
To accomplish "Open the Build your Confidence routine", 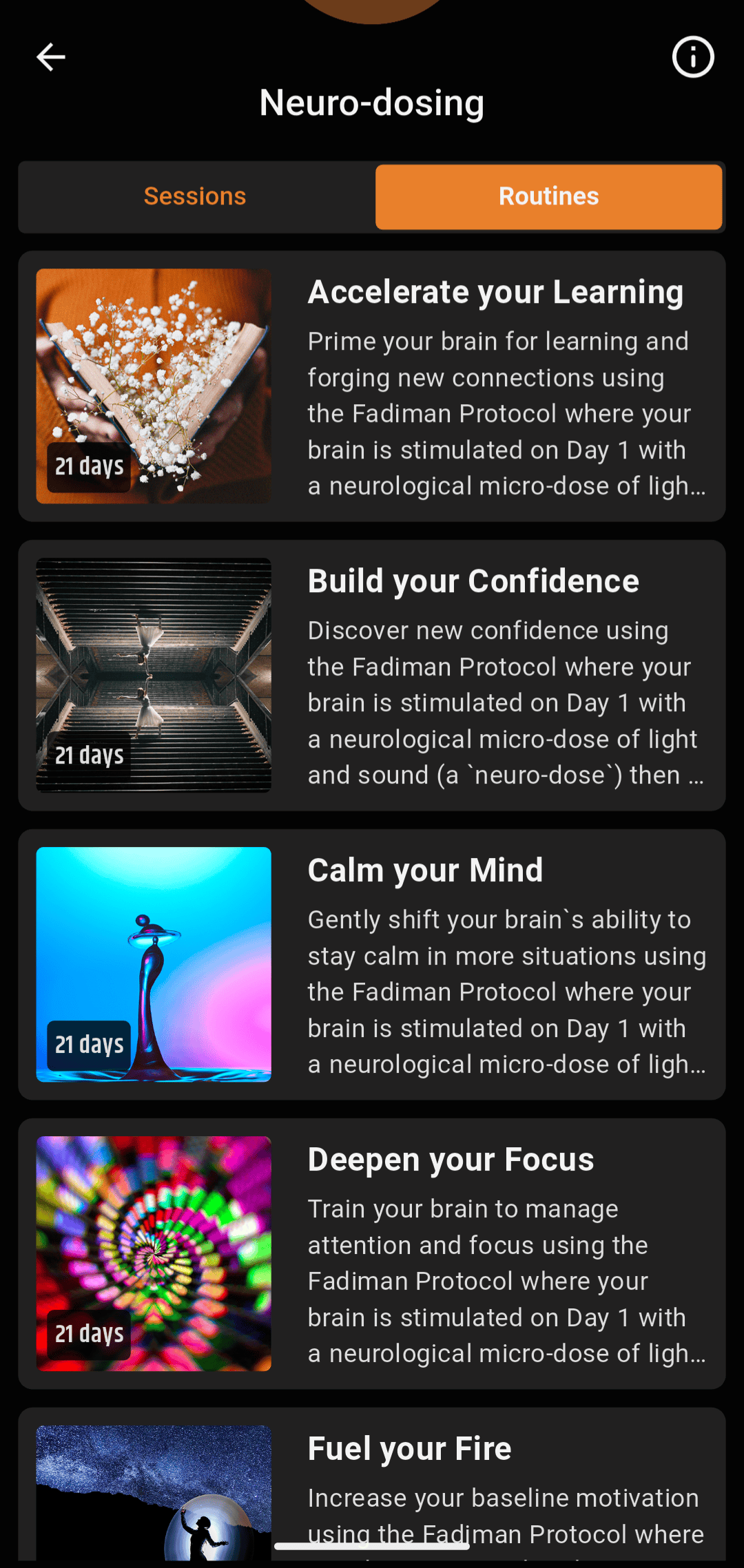I will click(x=372, y=676).
